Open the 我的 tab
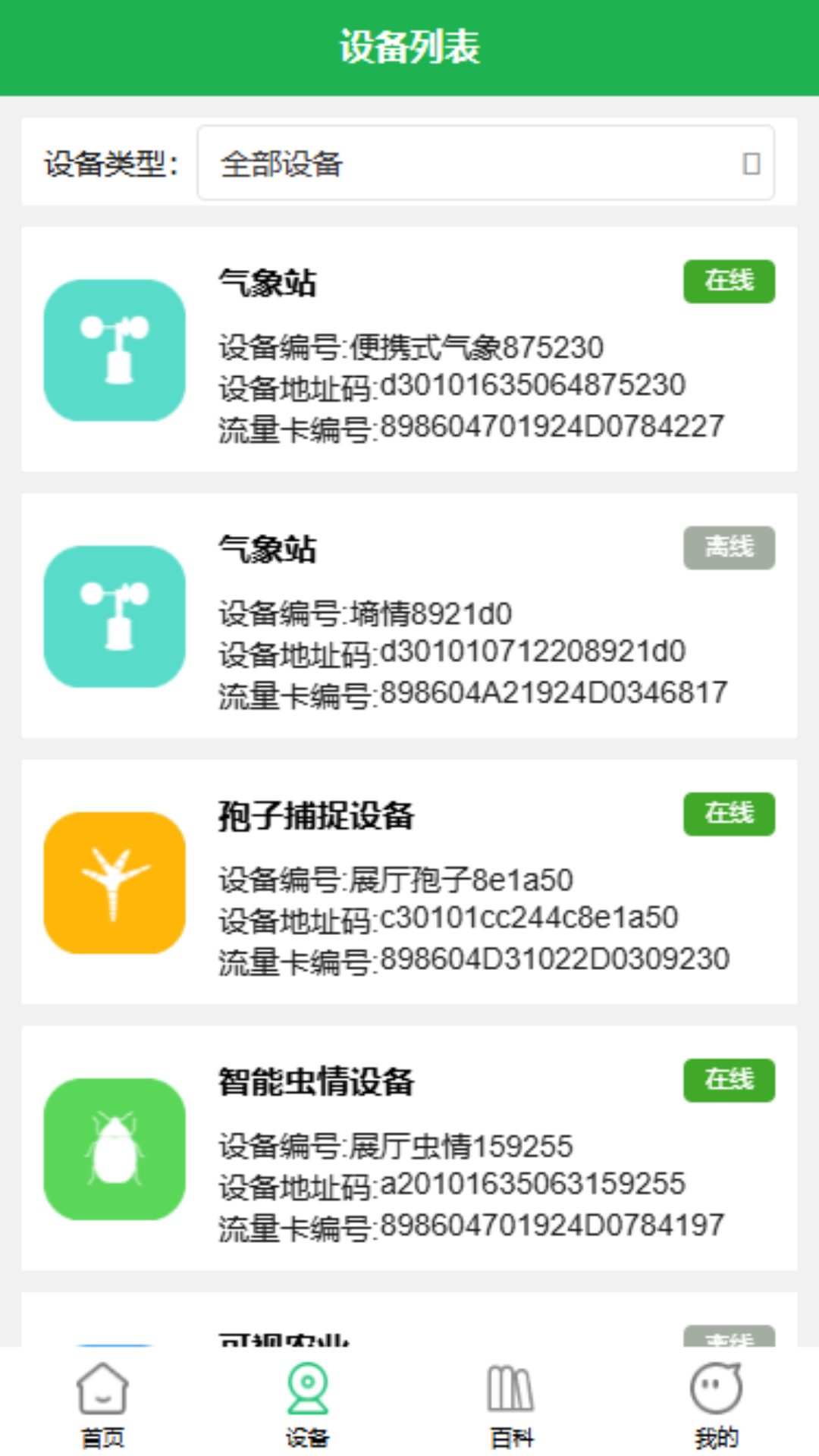The image size is (819, 1456). click(716, 1403)
